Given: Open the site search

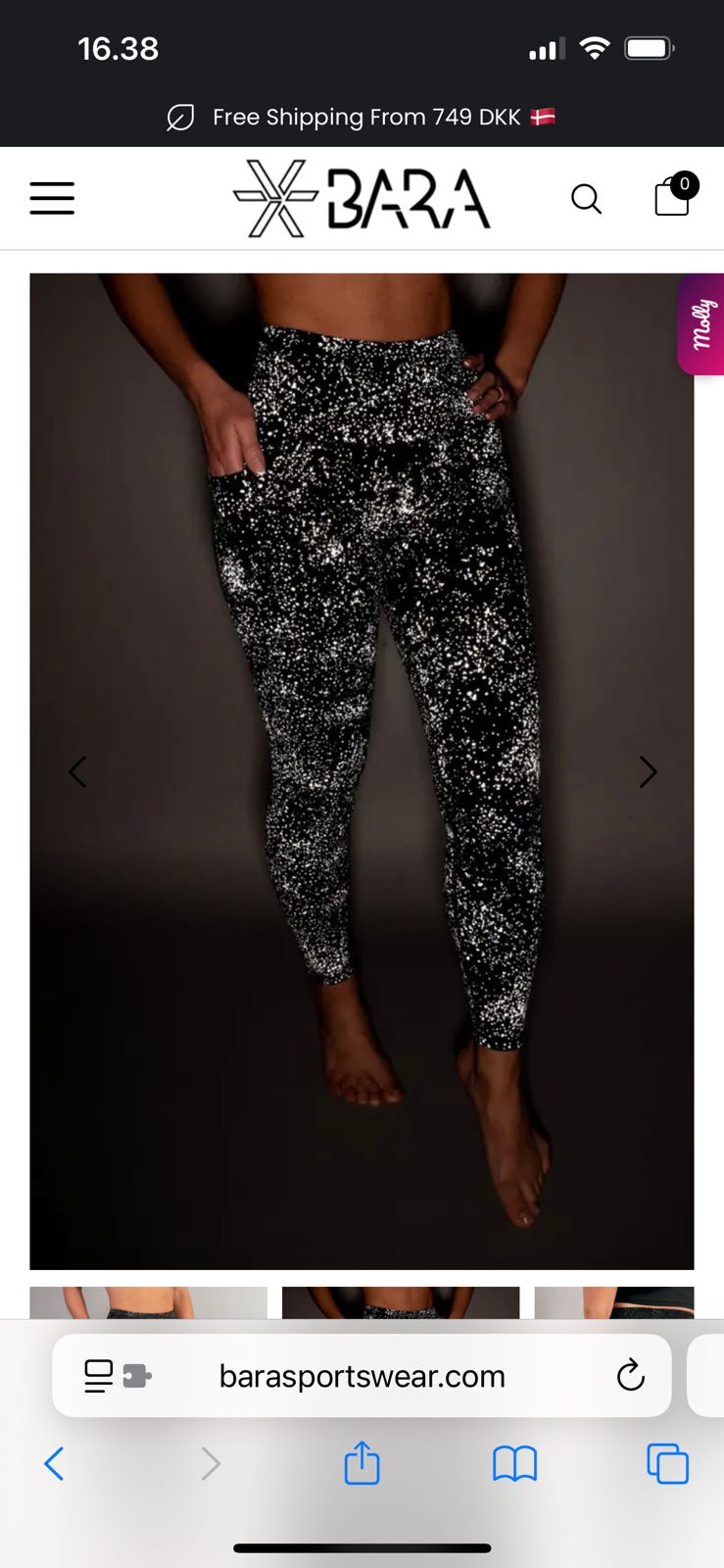Looking at the screenshot, I should coord(586,199).
